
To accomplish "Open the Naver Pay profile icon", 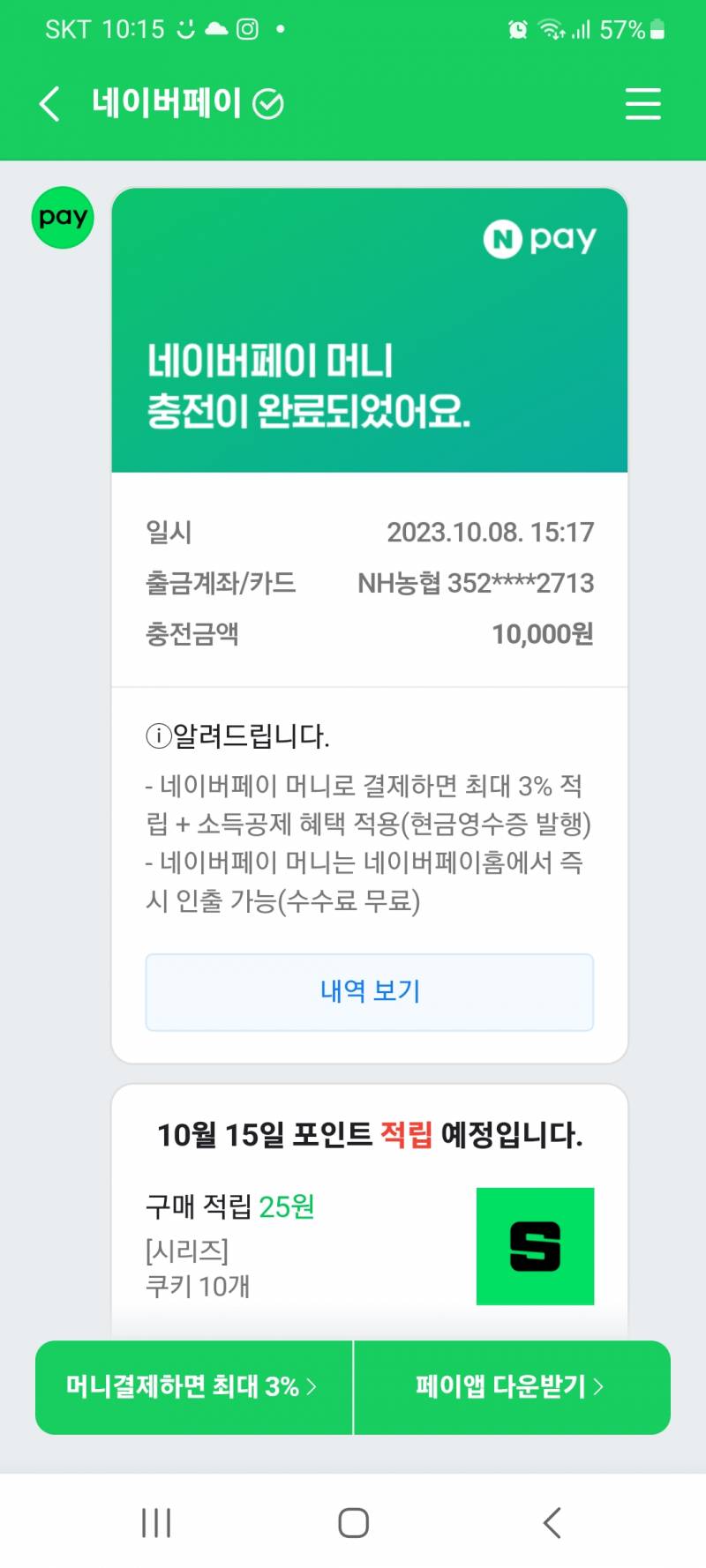I will point(61,217).
